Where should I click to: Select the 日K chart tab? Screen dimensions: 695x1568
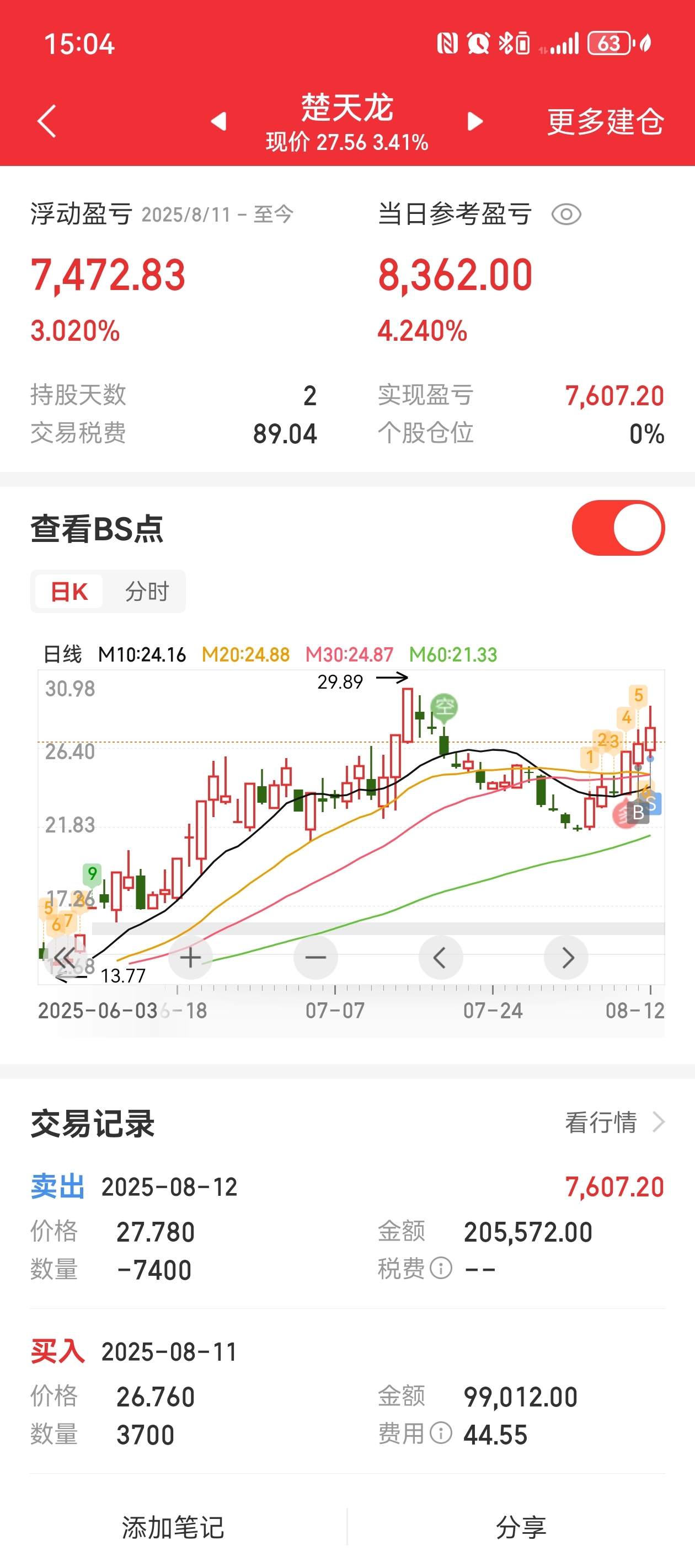click(x=69, y=591)
